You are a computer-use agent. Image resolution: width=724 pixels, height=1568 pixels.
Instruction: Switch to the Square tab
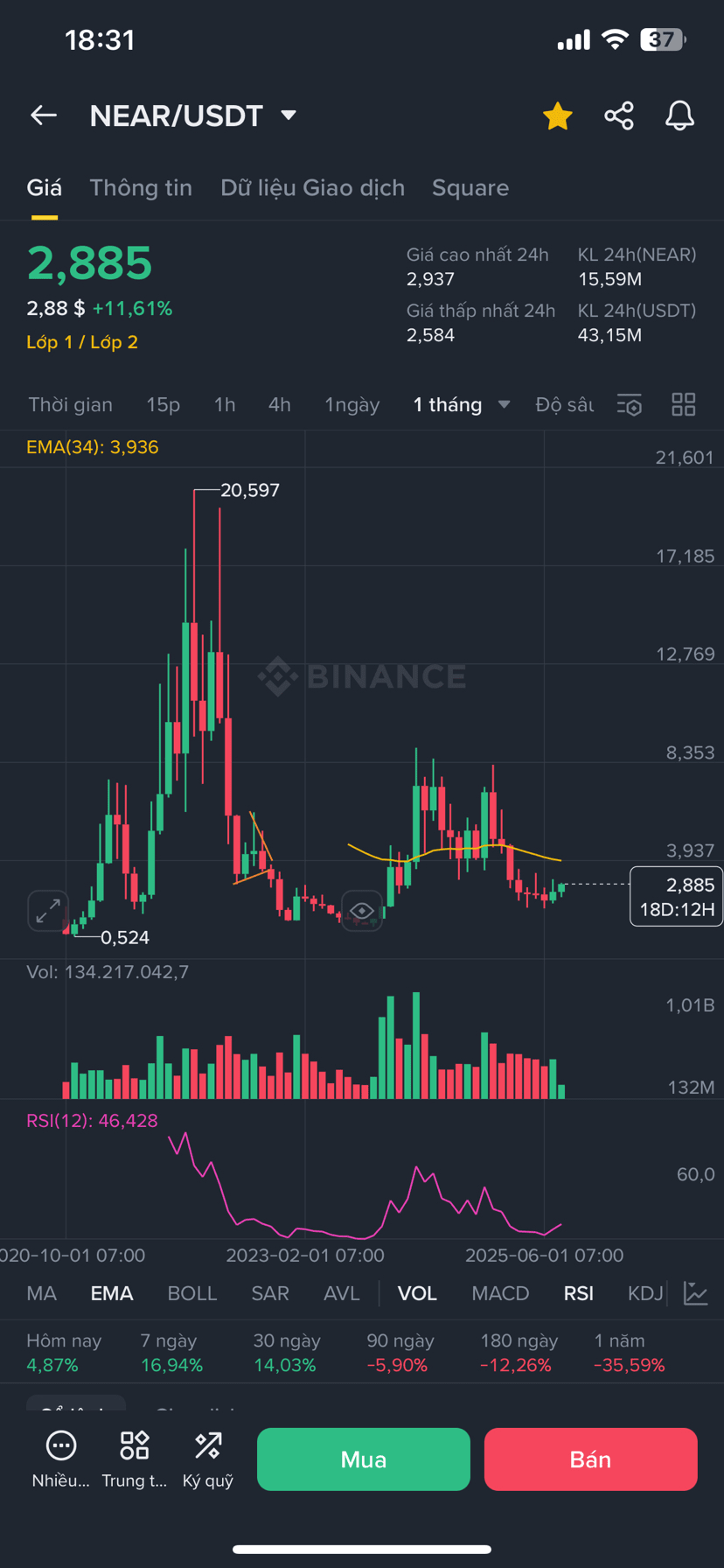click(x=470, y=188)
